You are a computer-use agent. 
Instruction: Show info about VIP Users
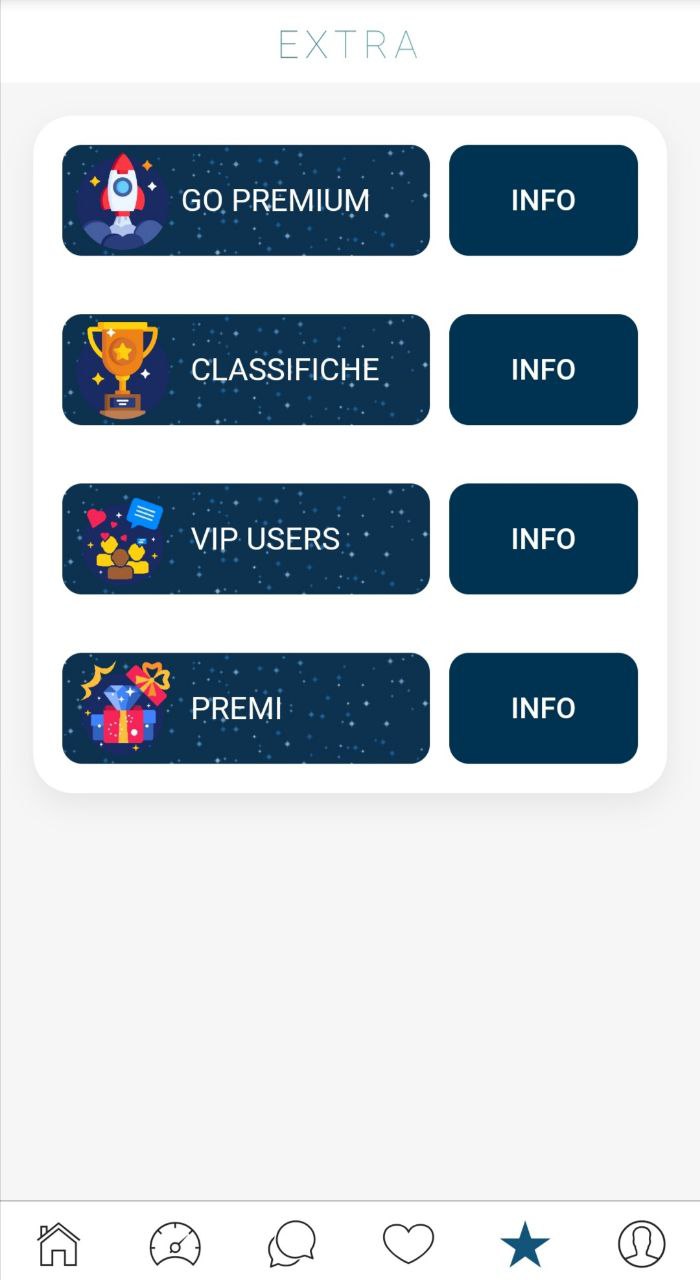click(543, 539)
